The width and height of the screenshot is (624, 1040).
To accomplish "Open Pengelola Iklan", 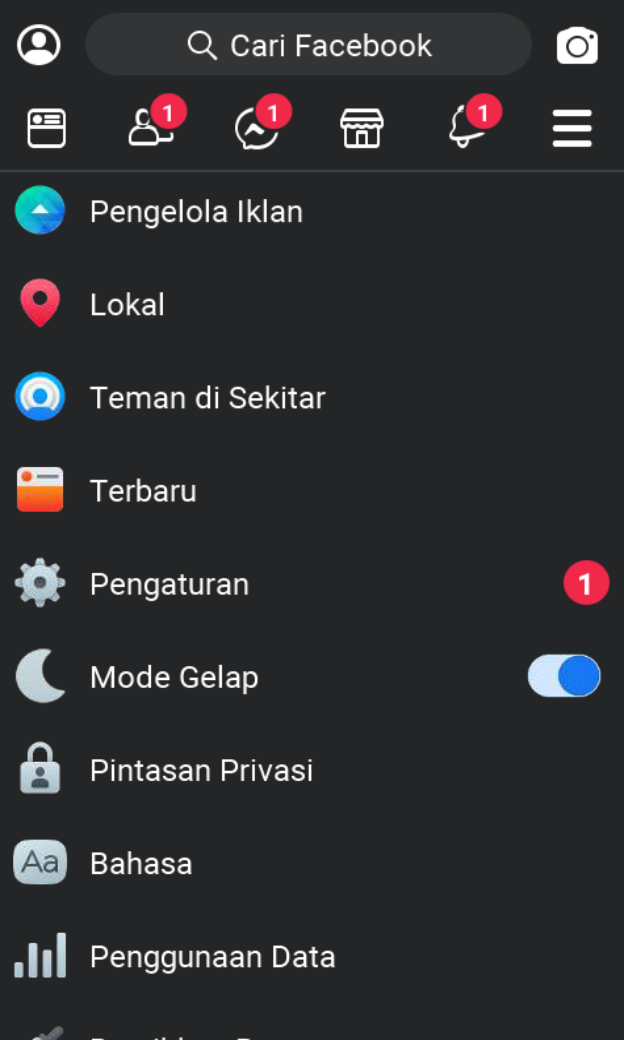I will [196, 212].
